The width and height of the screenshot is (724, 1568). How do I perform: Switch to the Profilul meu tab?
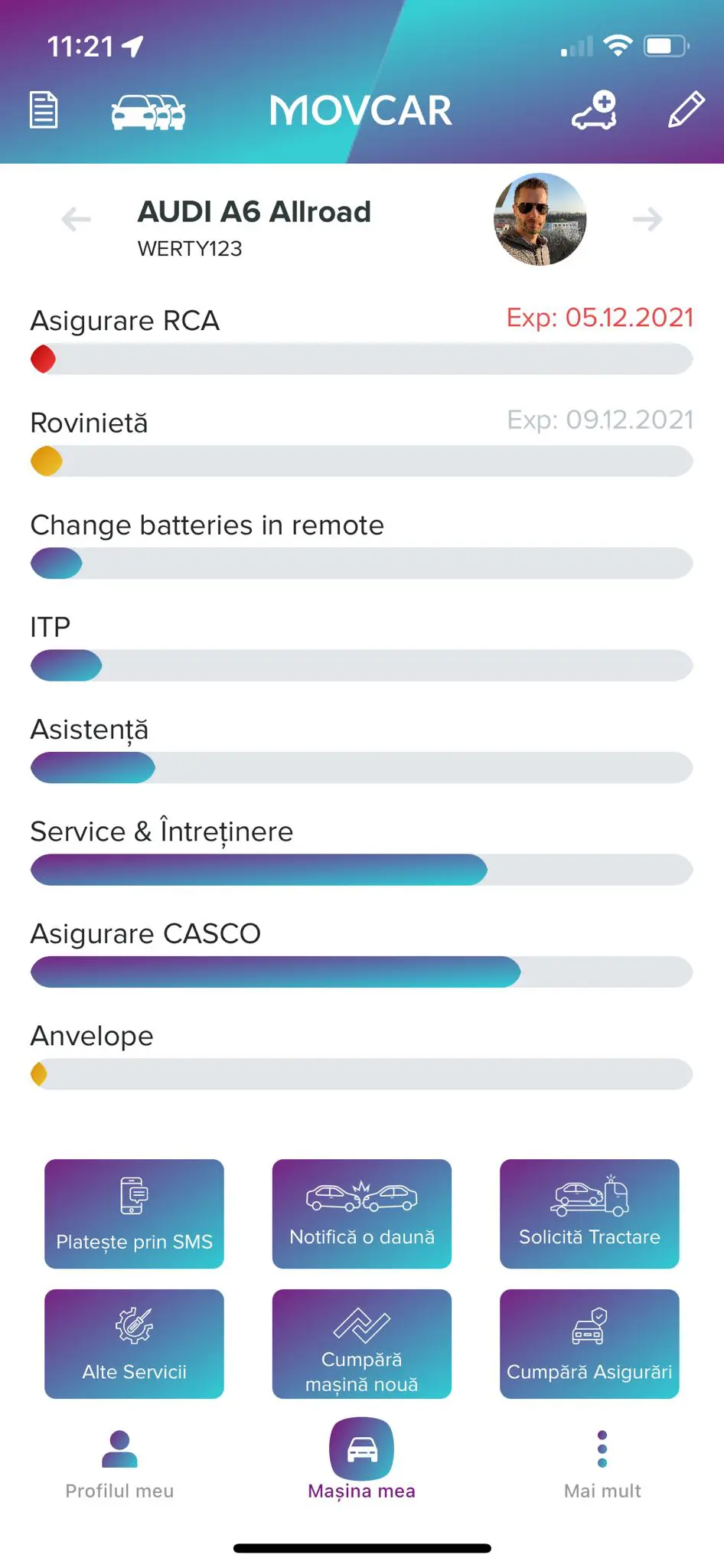119,1465
